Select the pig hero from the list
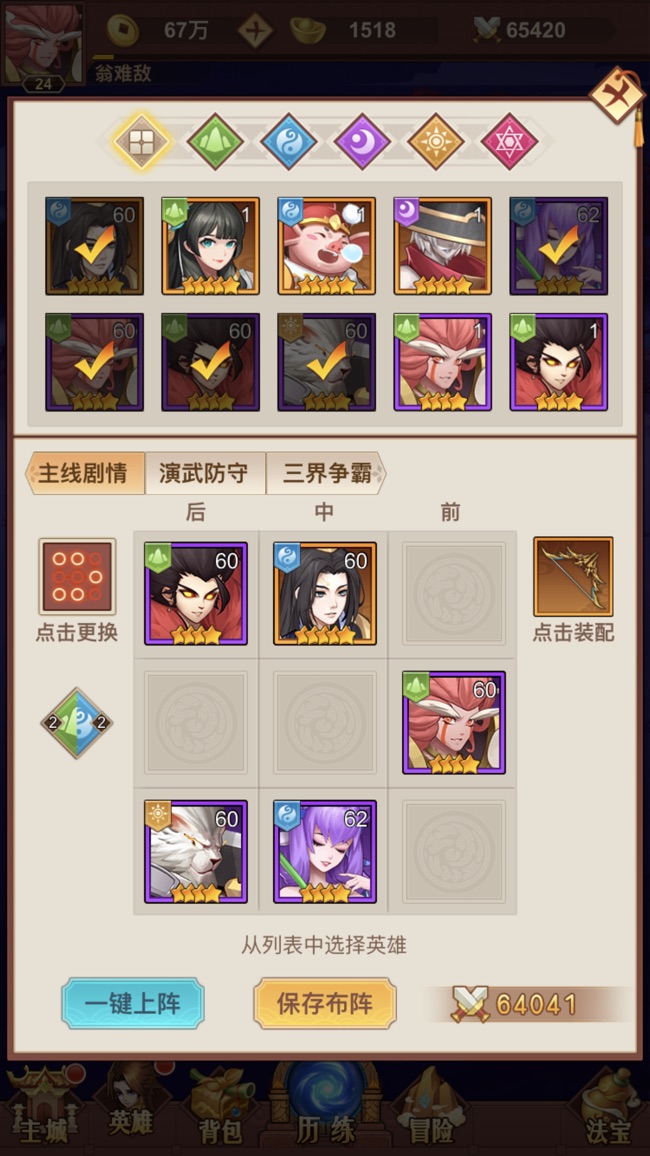The image size is (650, 1156). 326,246
